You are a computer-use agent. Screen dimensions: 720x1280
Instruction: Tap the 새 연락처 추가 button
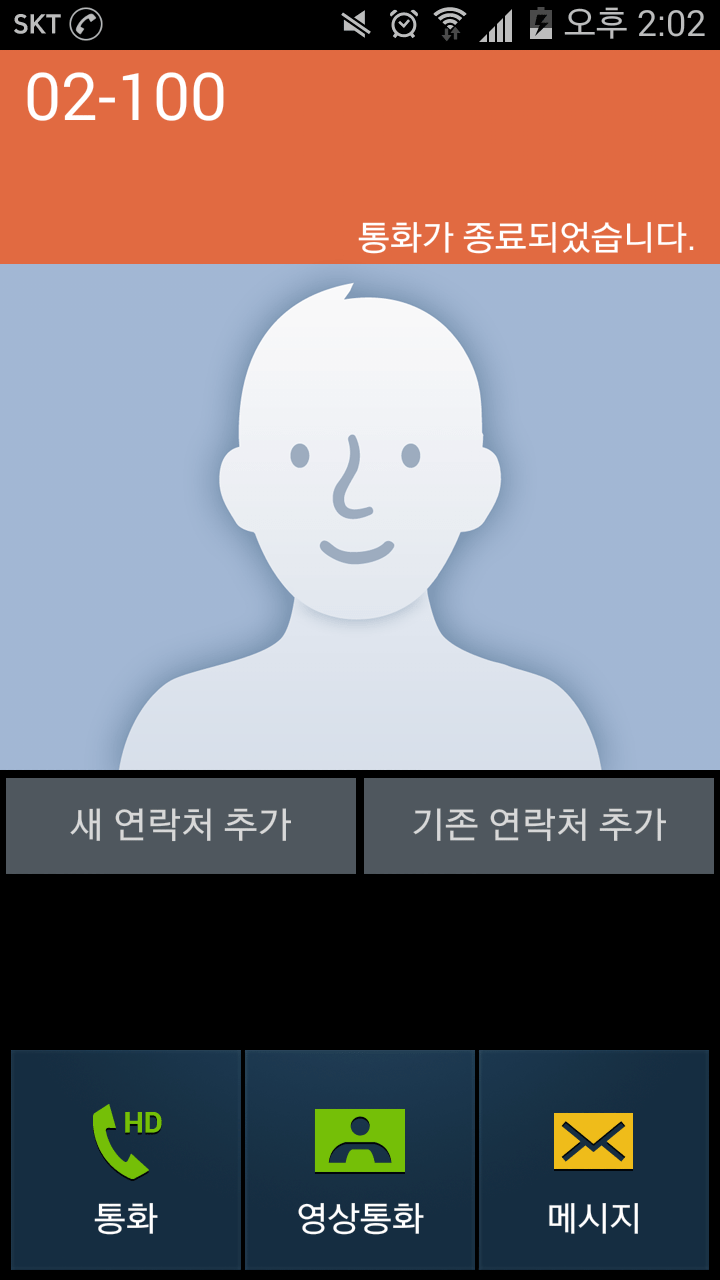coord(181,826)
